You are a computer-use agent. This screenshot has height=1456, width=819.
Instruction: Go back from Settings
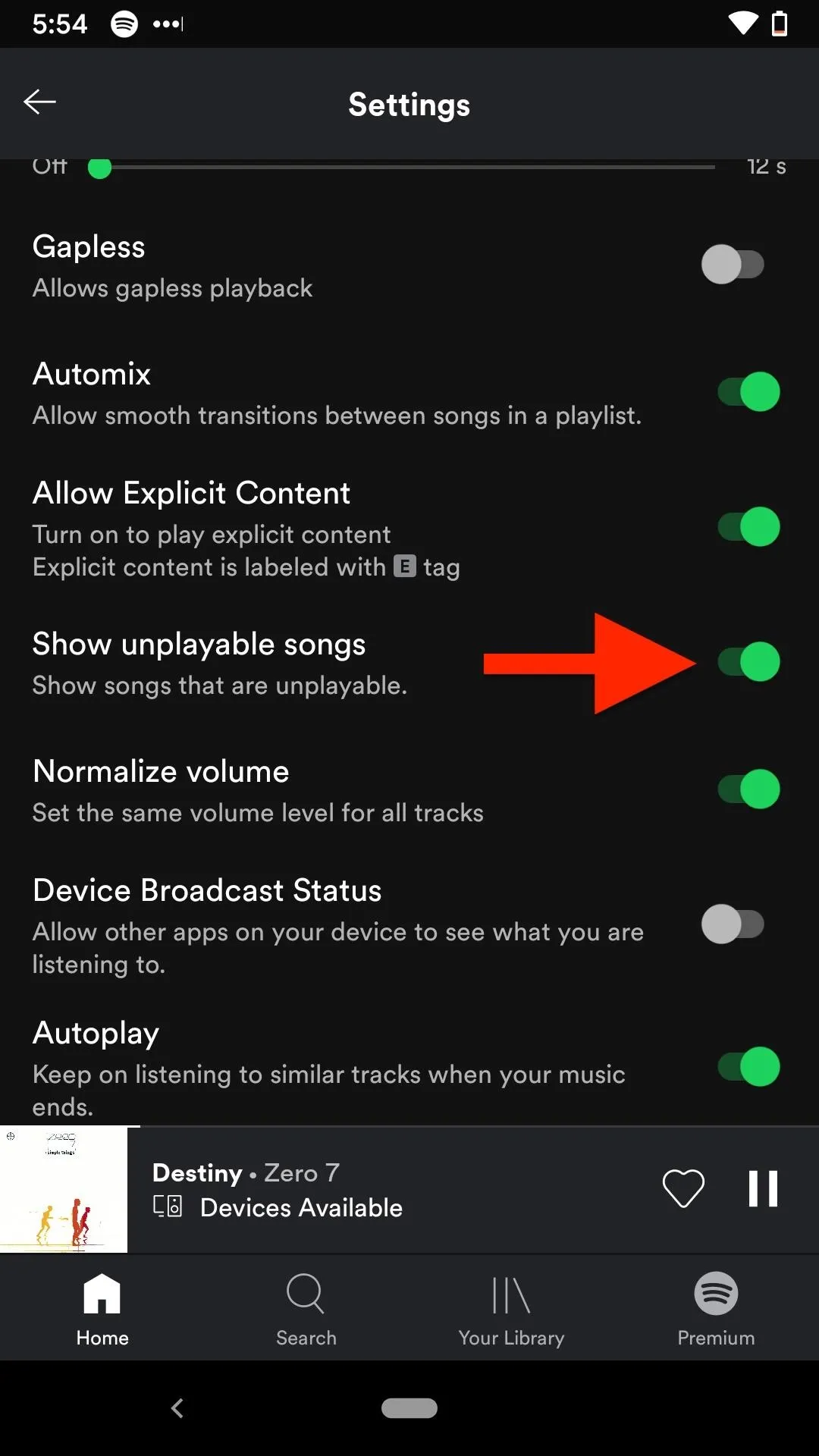[40, 102]
